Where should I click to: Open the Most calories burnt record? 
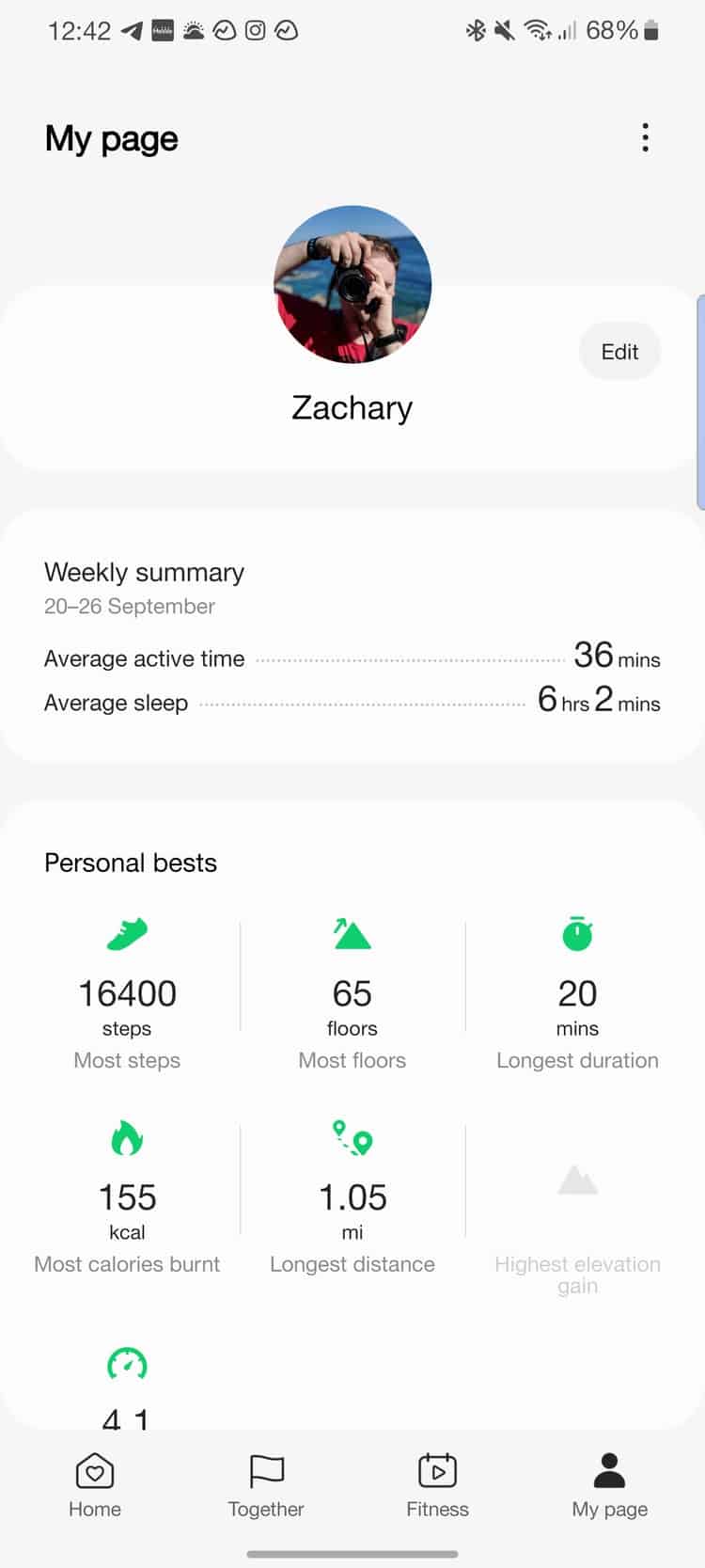tap(127, 1198)
